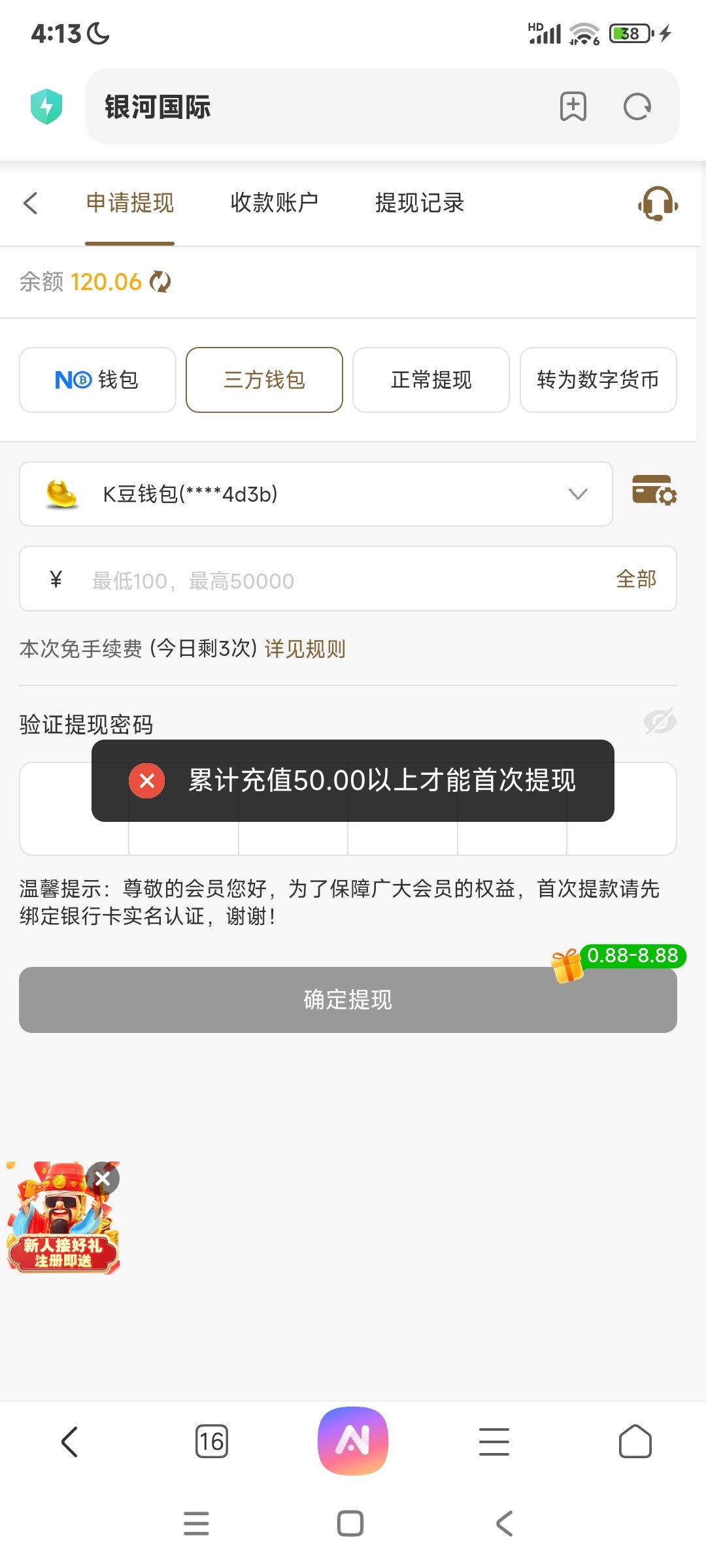Select the NⓃ钱包 wallet option
The height and width of the screenshot is (1568, 706).
click(x=97, y=380)
